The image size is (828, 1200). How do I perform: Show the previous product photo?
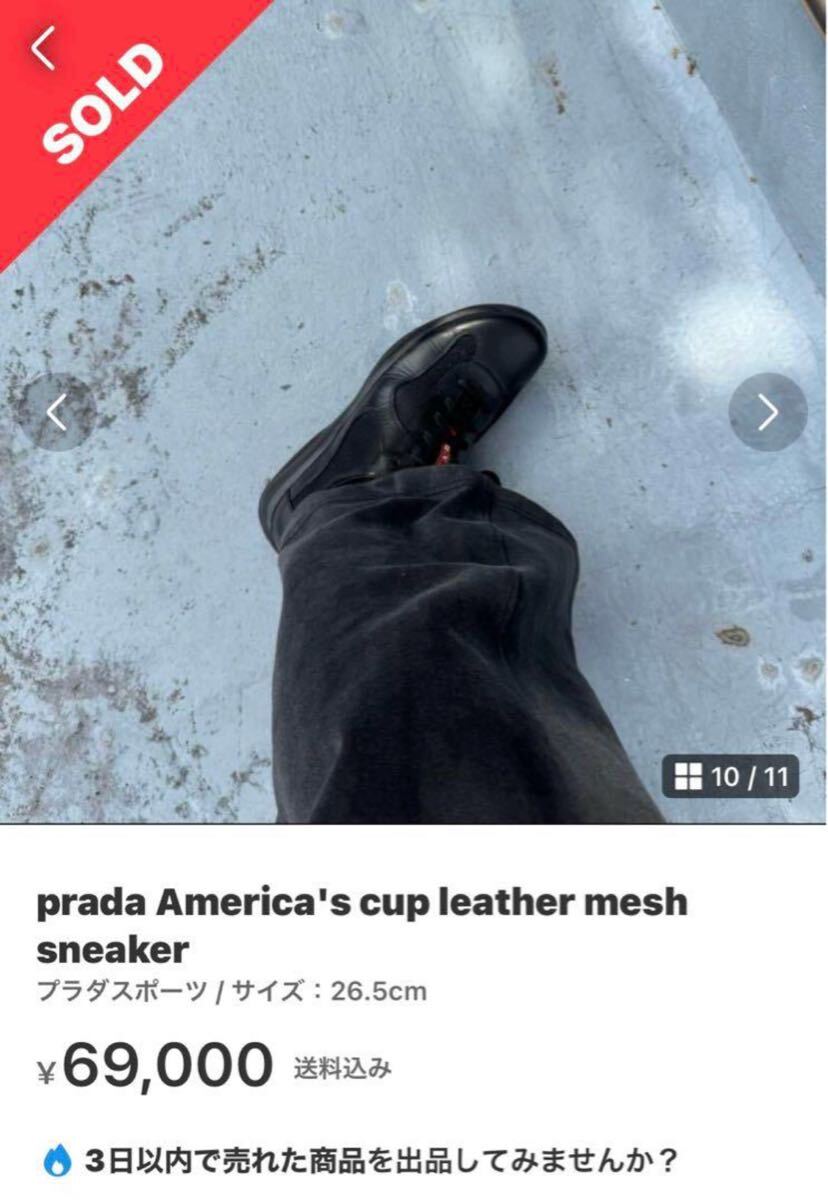pyautogui.click(x=57, y=412)
